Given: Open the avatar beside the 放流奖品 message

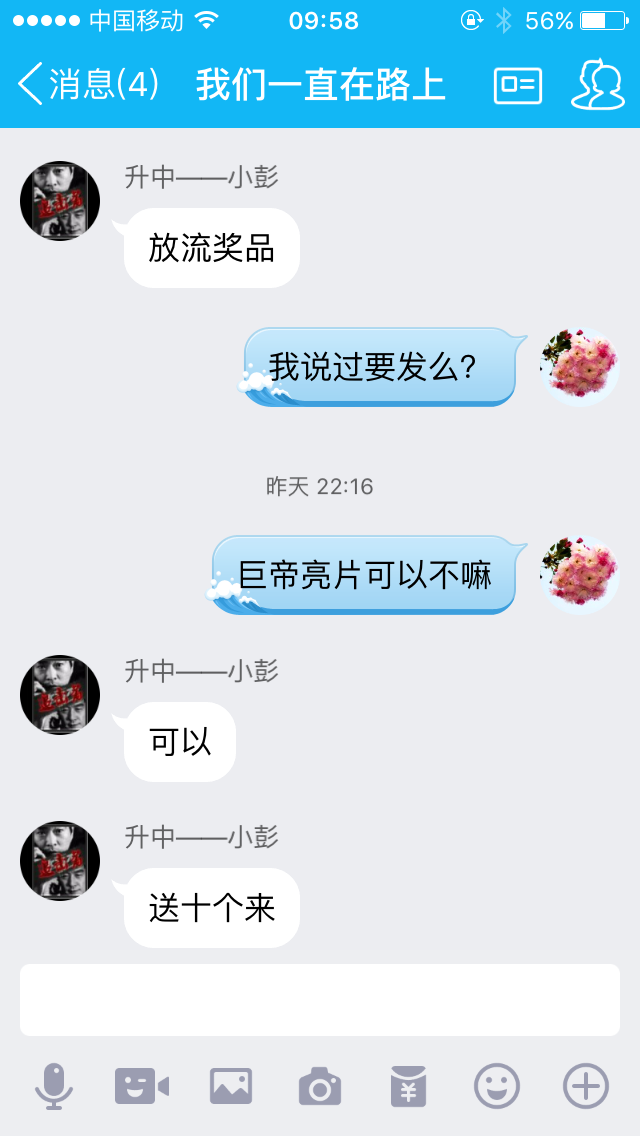Looking at the screenshot, I should [x=60, y=201].
